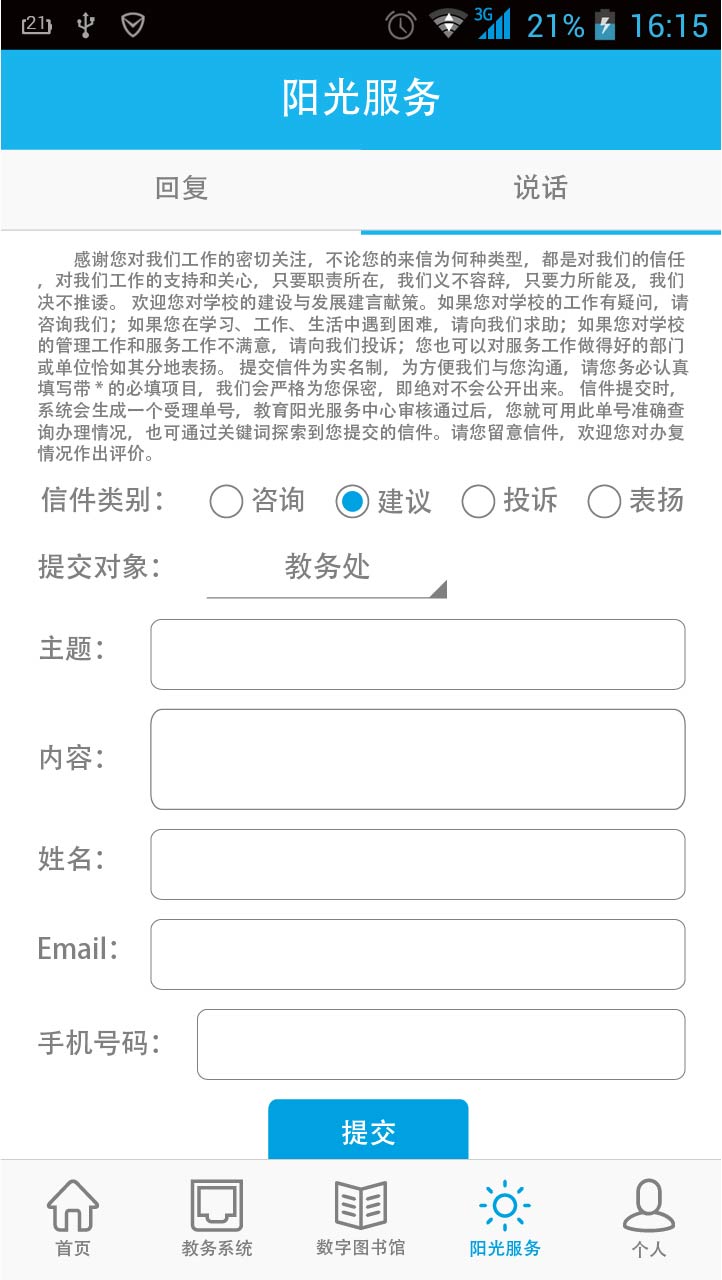Screen dimensions: 722x1280
Task: Tap the 阳光服务 bottom tab
Action: point(505,1218)
